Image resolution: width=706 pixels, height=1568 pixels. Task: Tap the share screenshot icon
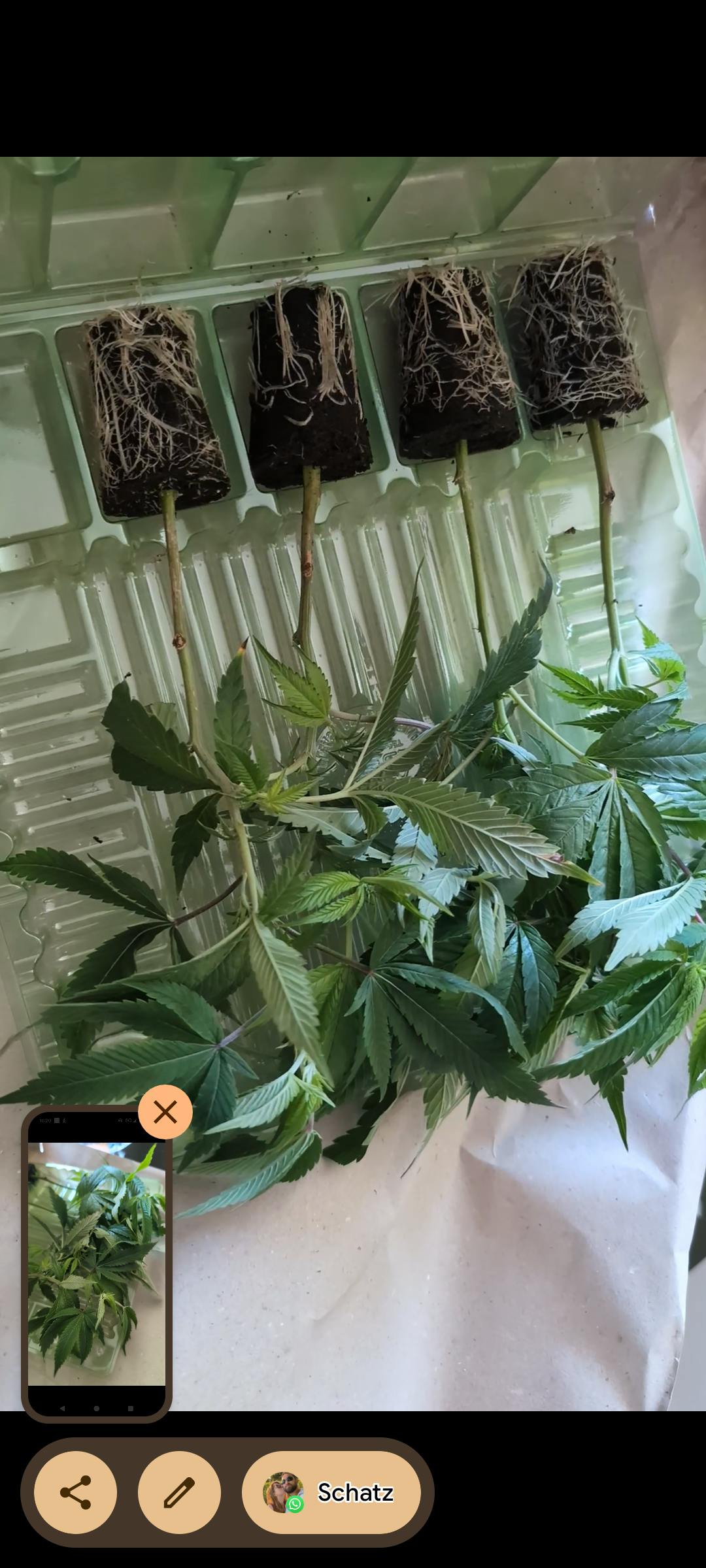75,1492
